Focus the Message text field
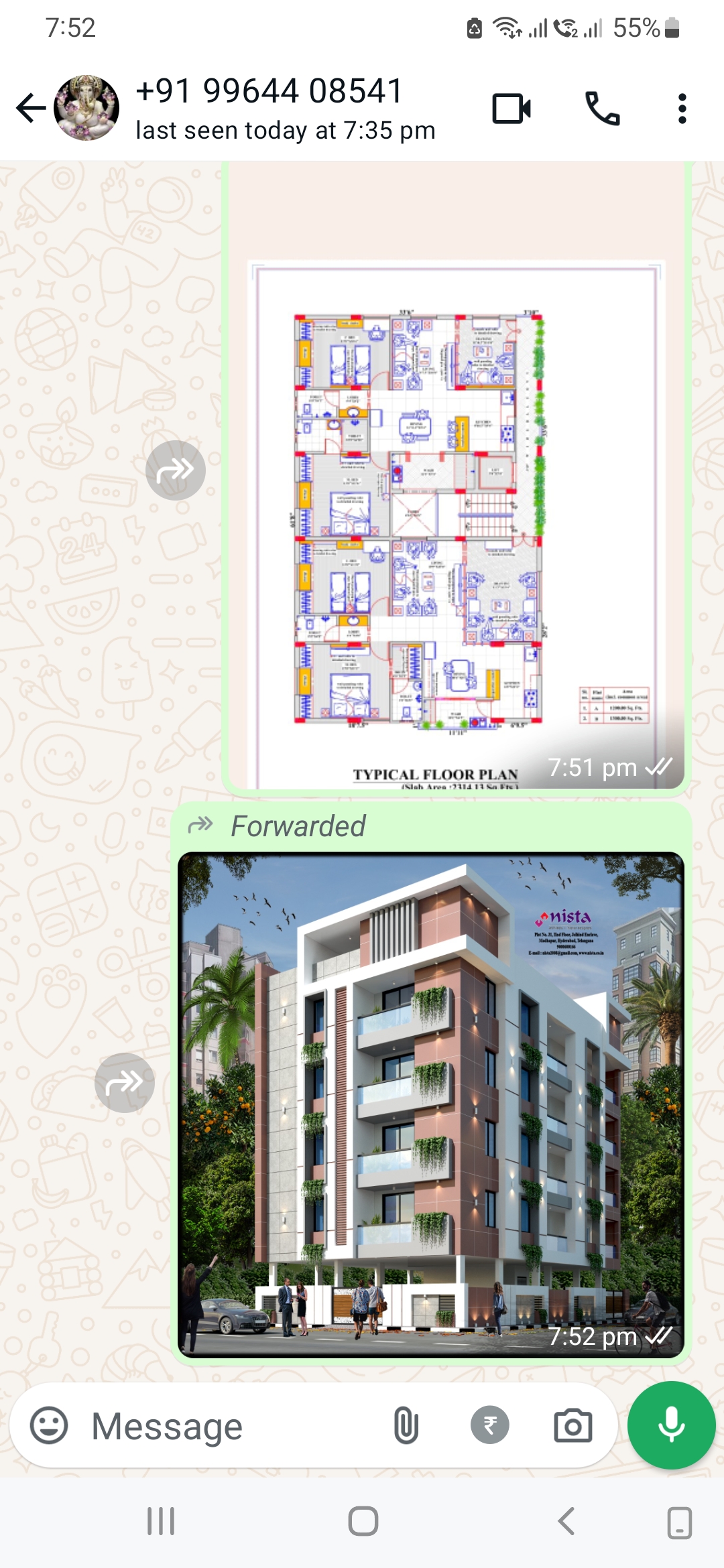Screen dimensions: 724x1568 click(x=228, y=1426)
